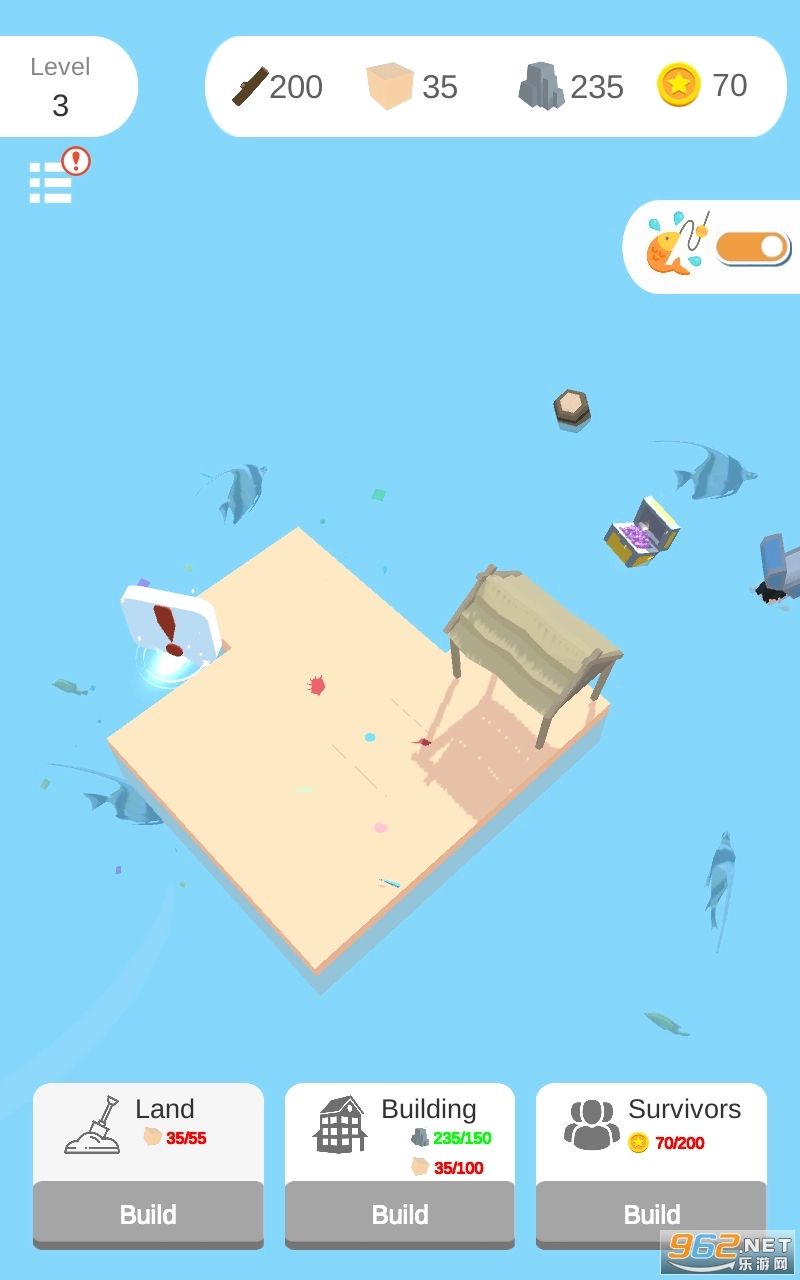Toggle the auto-fishing switch
The image size is (800, 1280).
click(752, 248)
